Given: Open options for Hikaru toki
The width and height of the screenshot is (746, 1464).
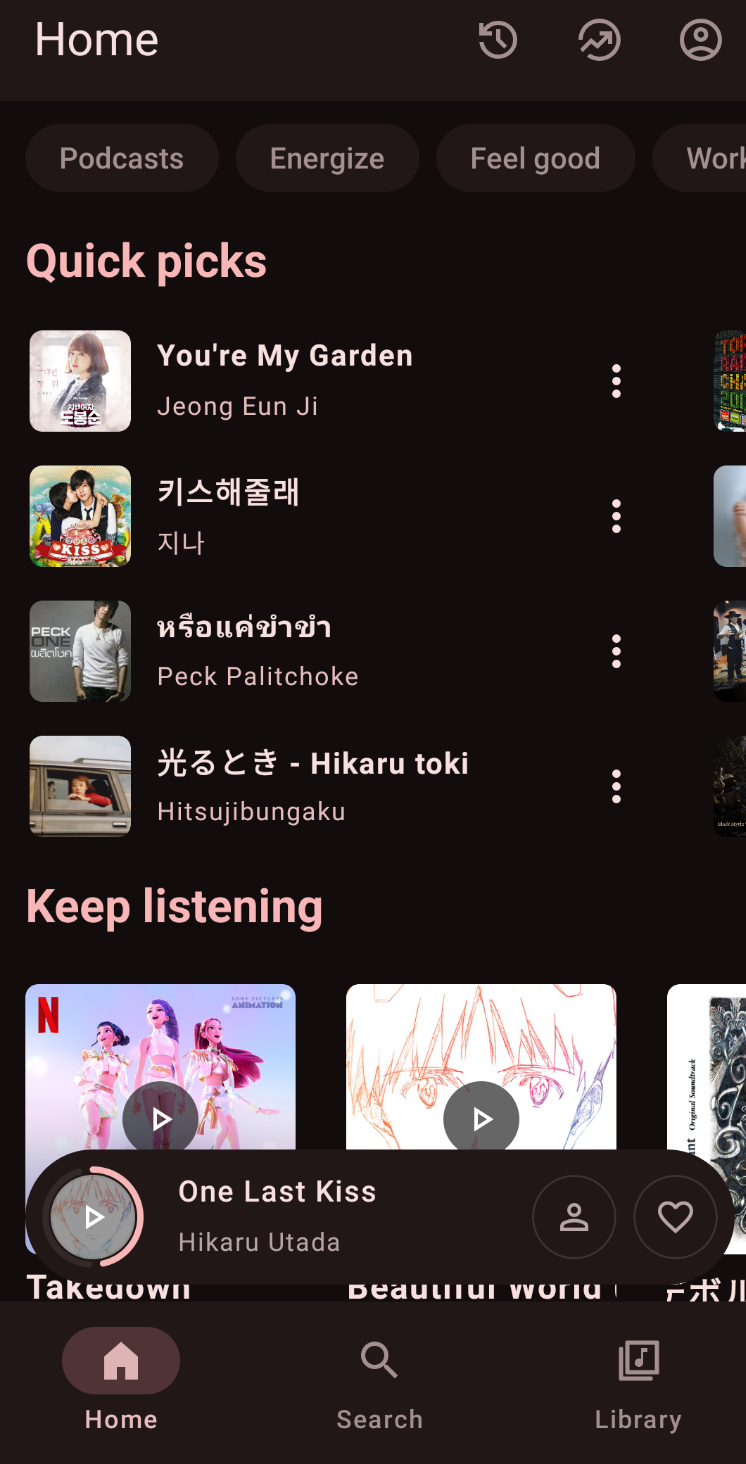Looking at the screenshot, I should (616, 787).
